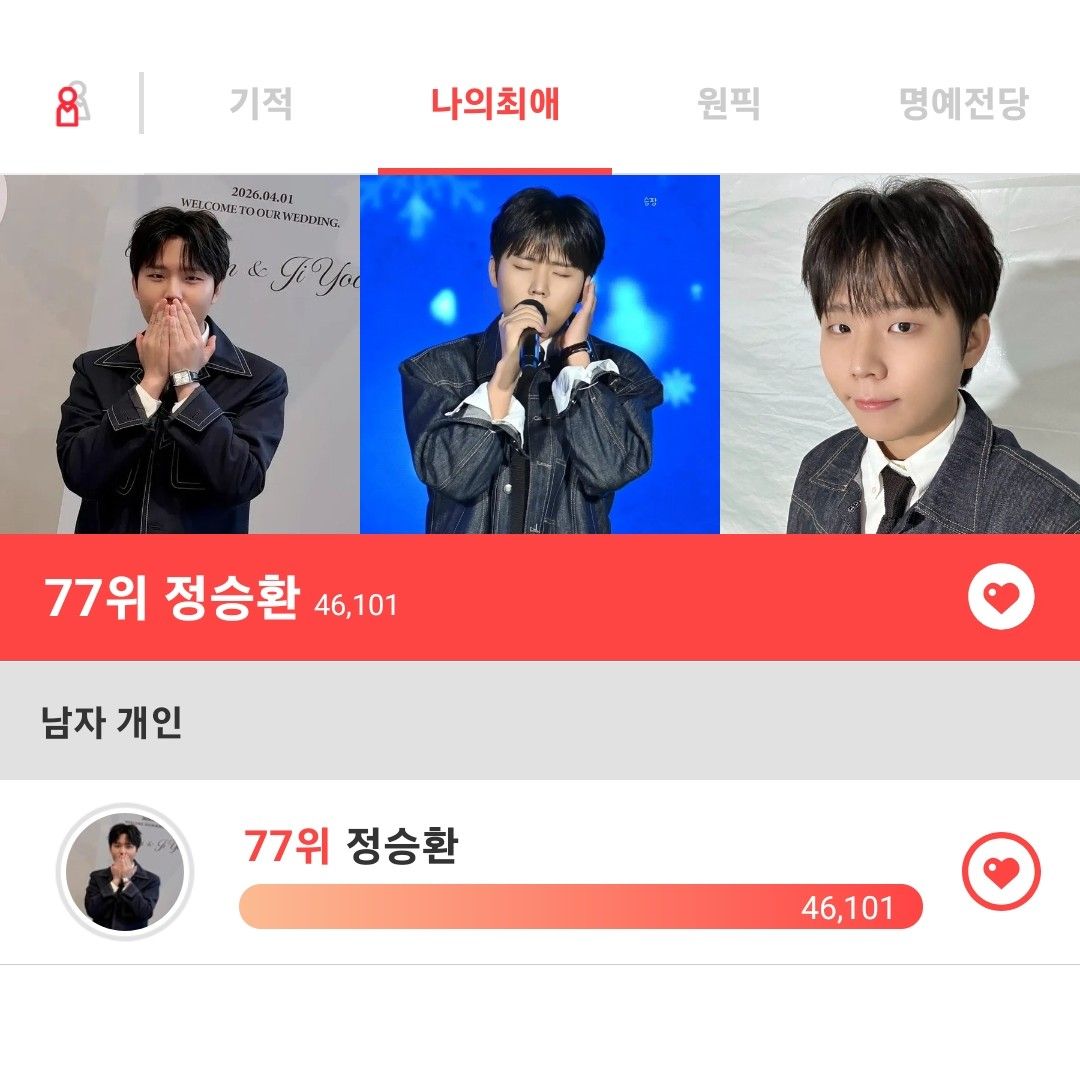1080x1080 pixels.
Task: Select the 나의최애 tab
Action: (x=495, y=104)
